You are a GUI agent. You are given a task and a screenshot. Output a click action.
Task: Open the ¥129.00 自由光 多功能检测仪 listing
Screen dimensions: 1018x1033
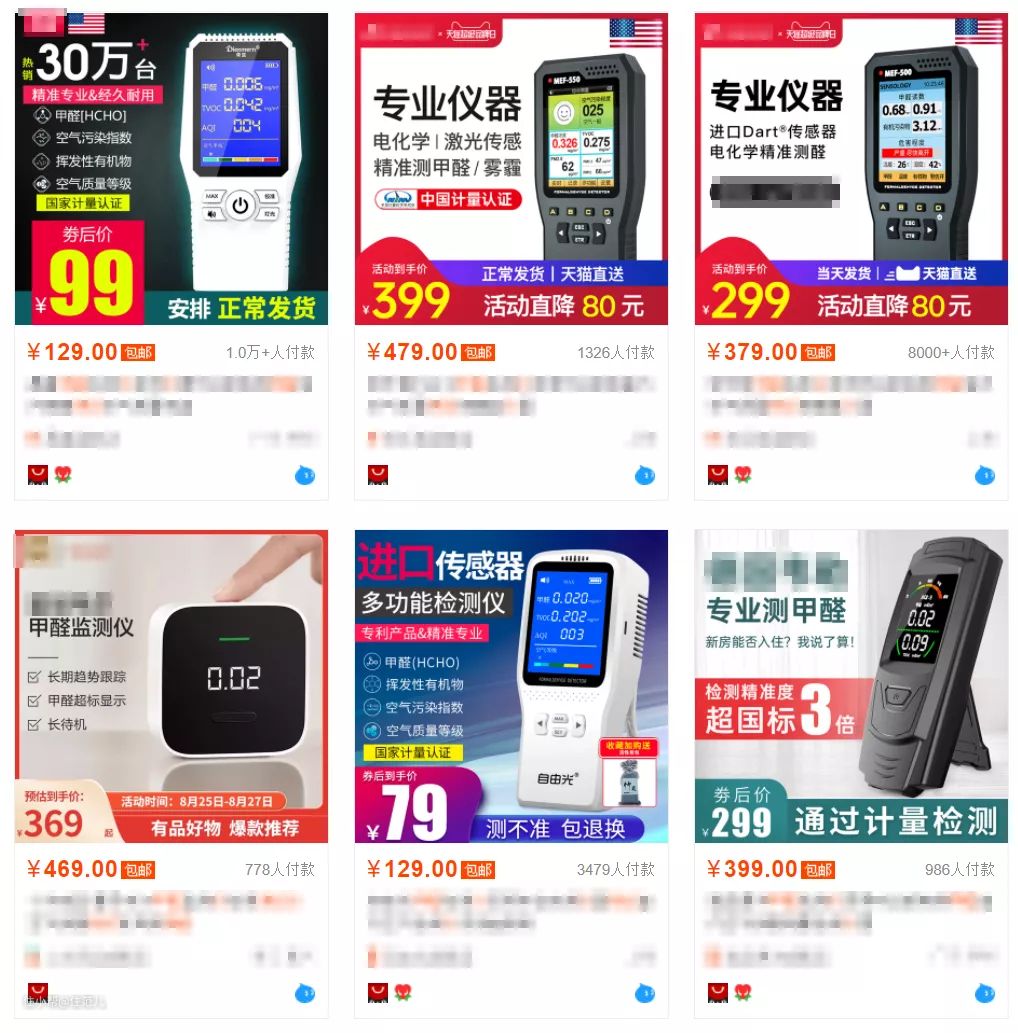pos(511,686)
